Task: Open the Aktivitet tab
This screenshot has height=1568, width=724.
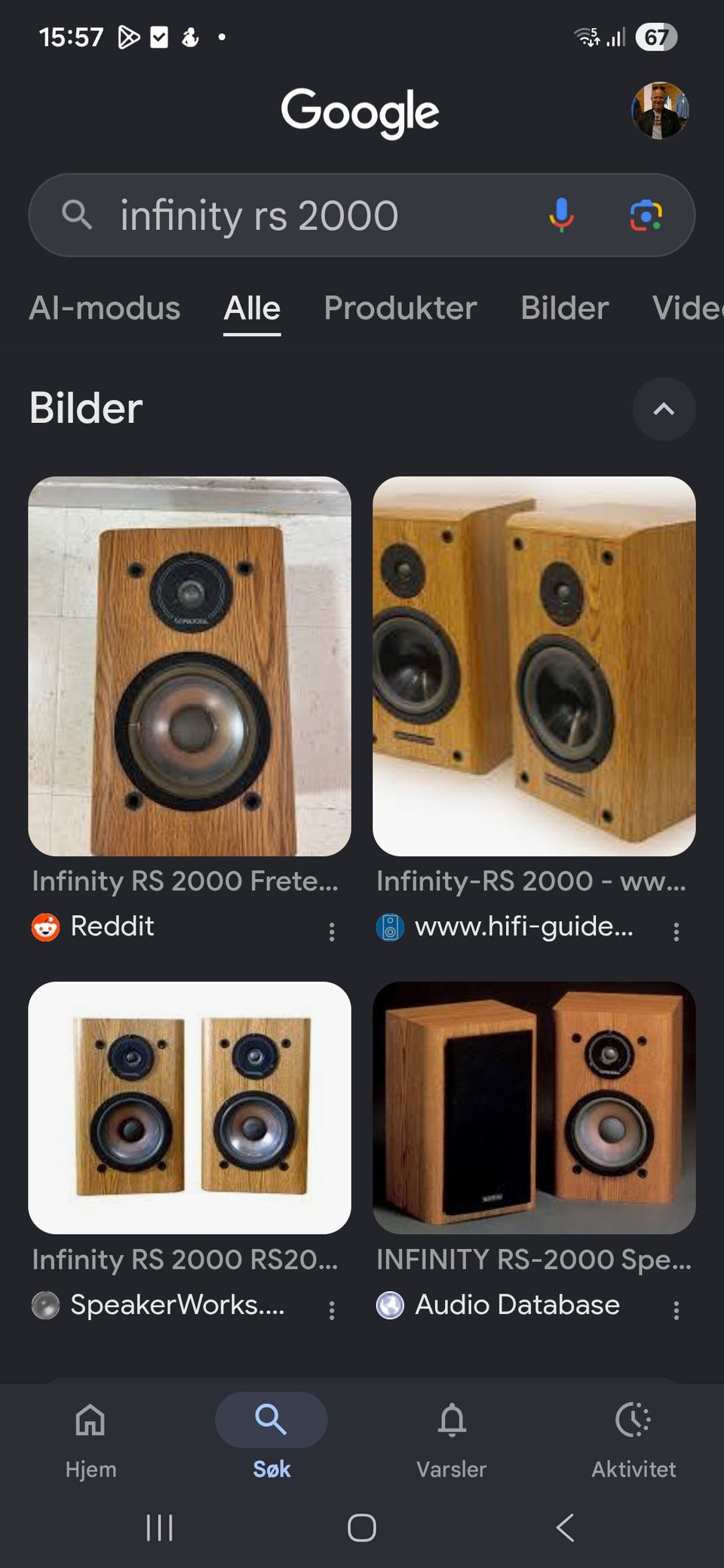Action: (633, 1440)
